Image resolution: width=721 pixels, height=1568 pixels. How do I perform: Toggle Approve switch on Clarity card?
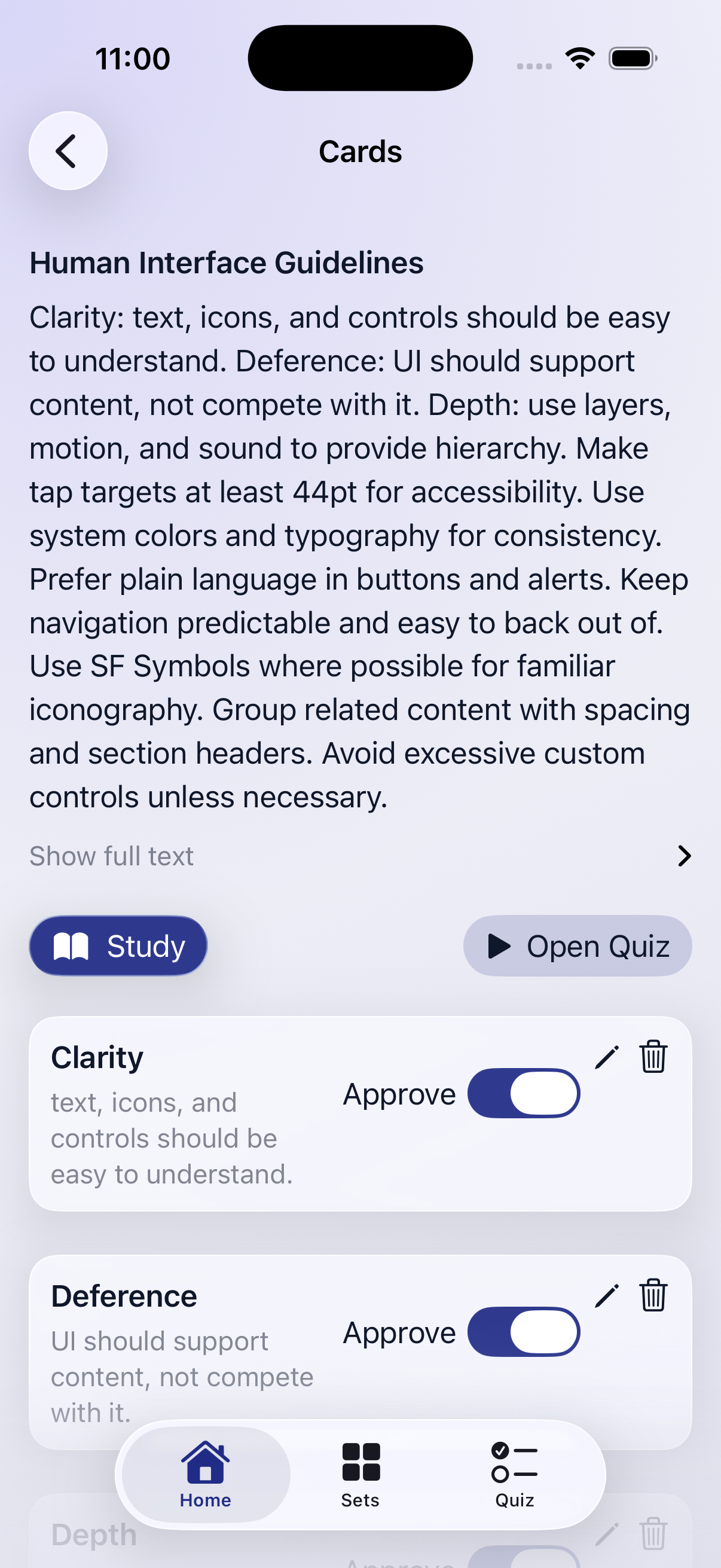(x=523, y=1093)
